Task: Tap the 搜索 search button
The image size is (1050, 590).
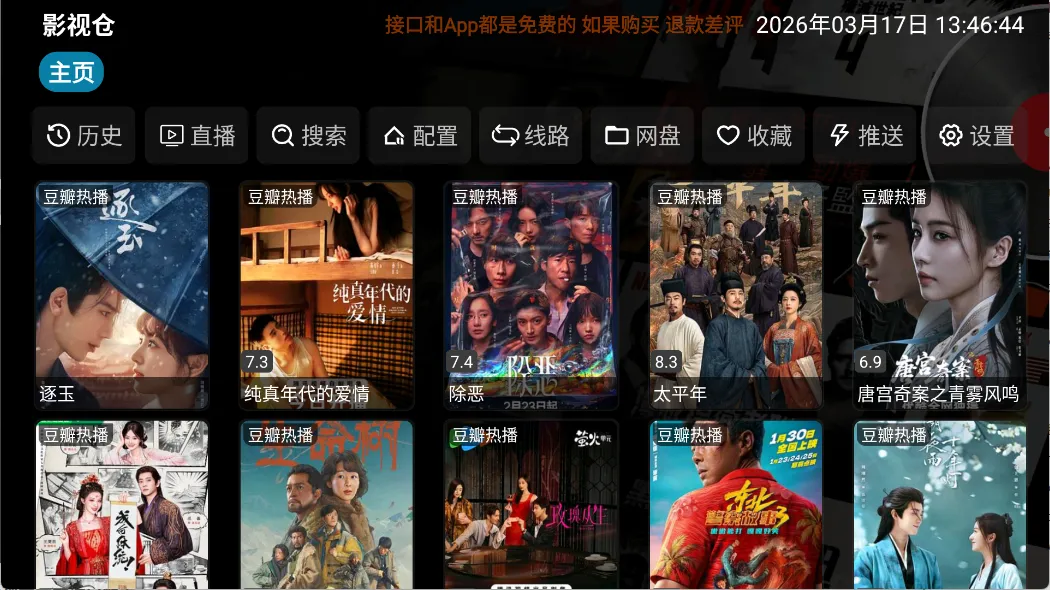Action: click(x=308, y=136)
